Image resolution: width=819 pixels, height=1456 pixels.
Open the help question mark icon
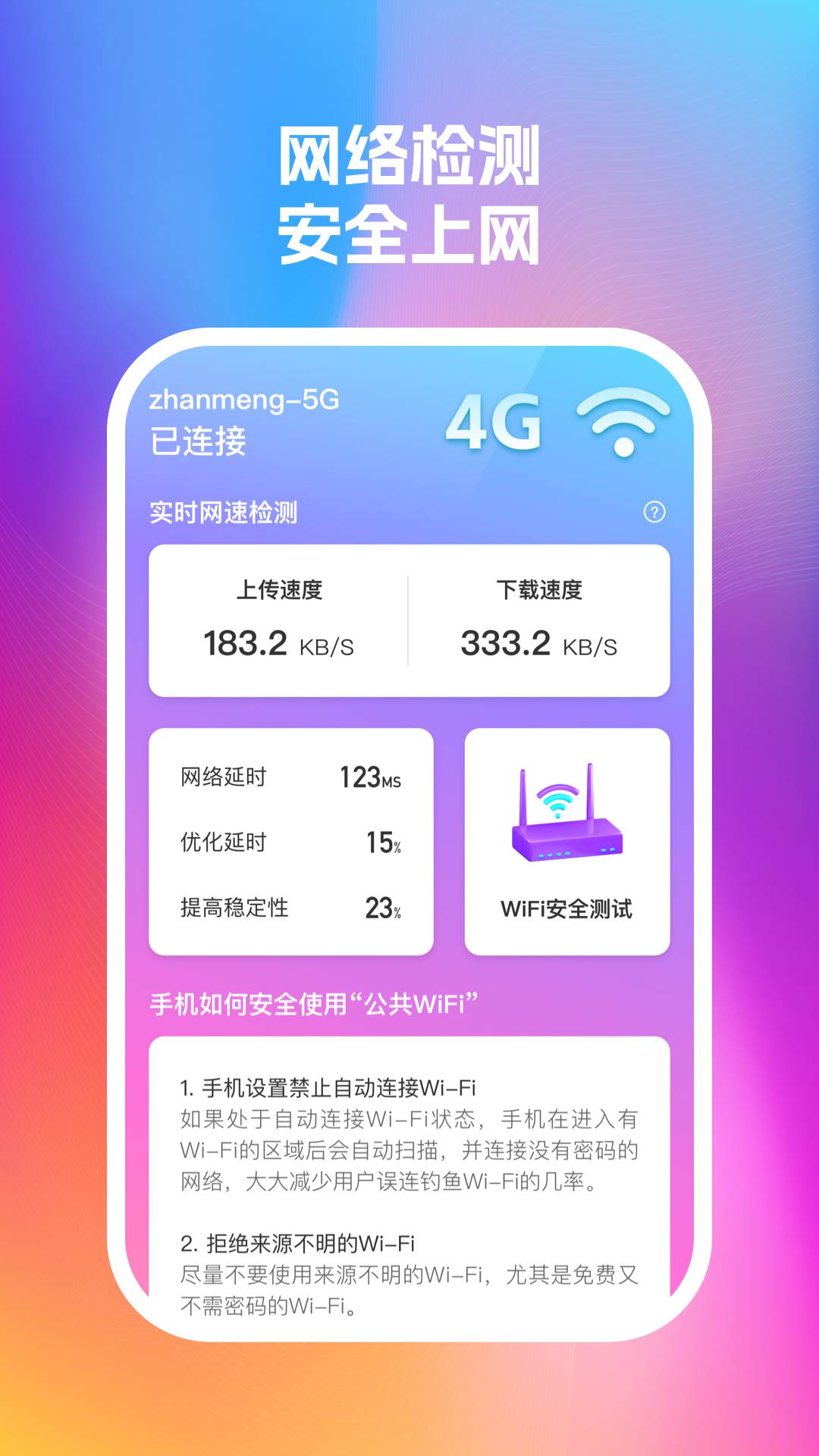pyautogui.click(x=654, y=513)
